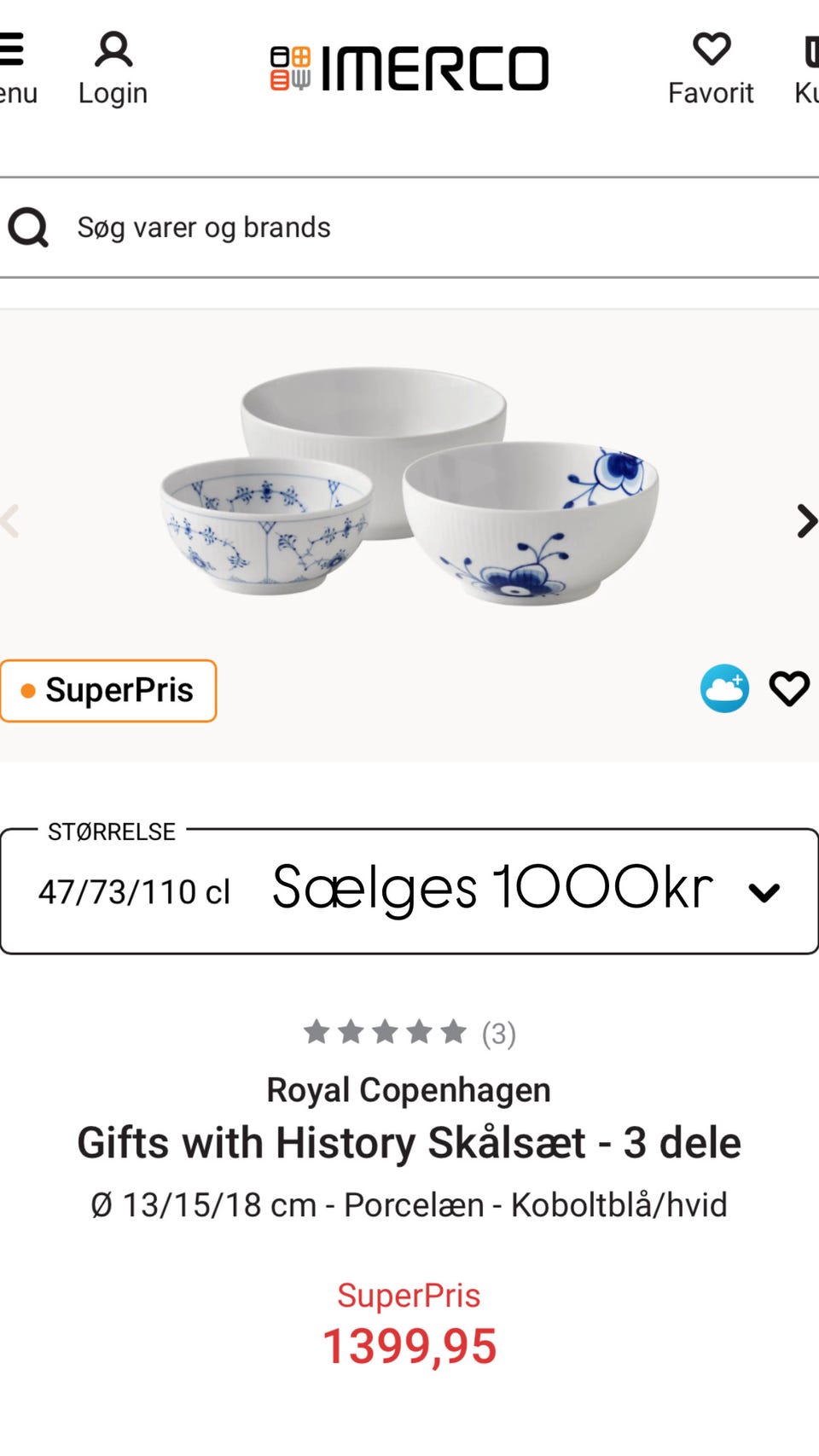819x1456 pixels.
Task: Open the (3) reviews link
Action: [497, 1033]
